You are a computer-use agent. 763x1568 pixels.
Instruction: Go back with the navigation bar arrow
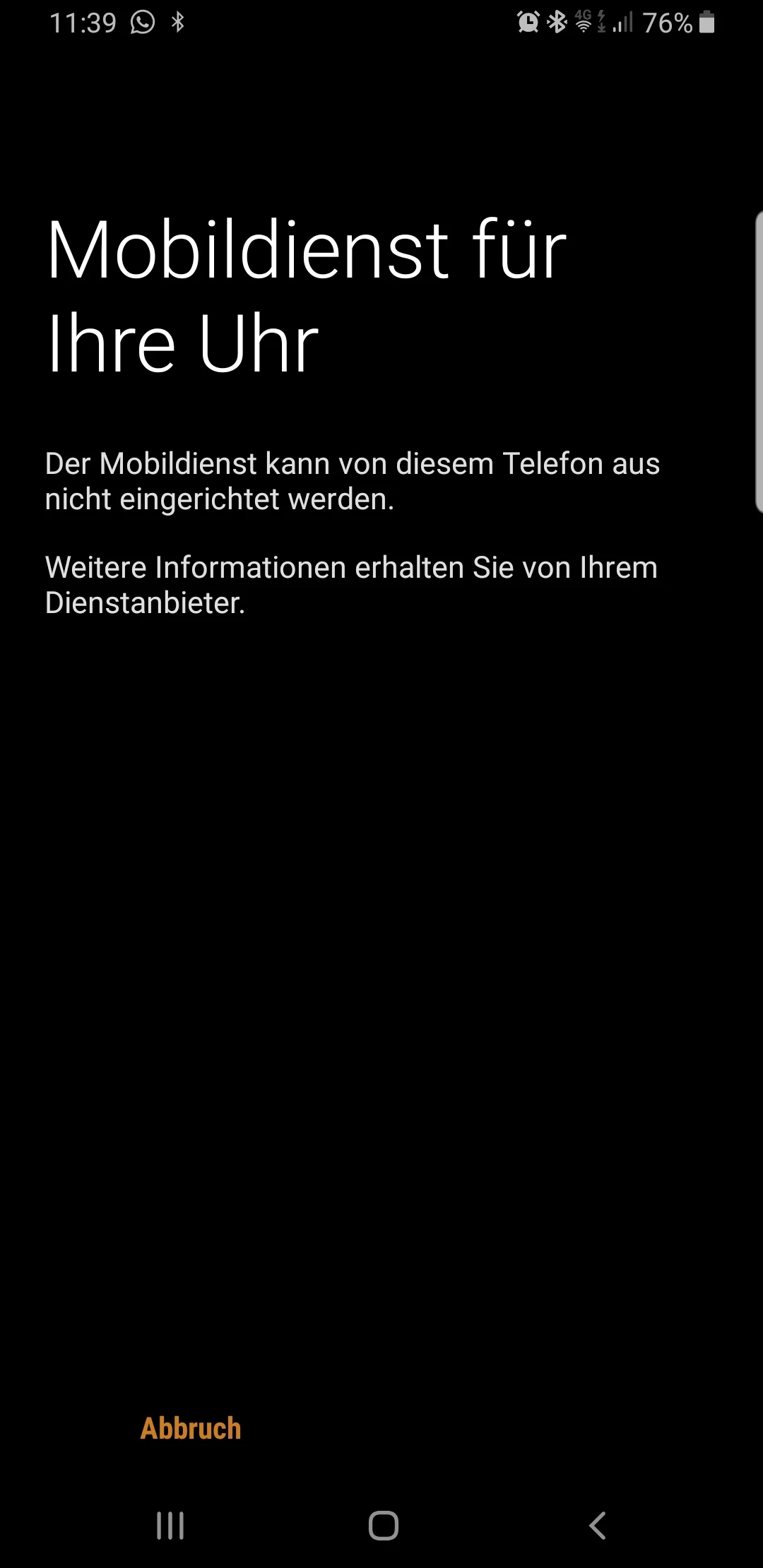598,1526
